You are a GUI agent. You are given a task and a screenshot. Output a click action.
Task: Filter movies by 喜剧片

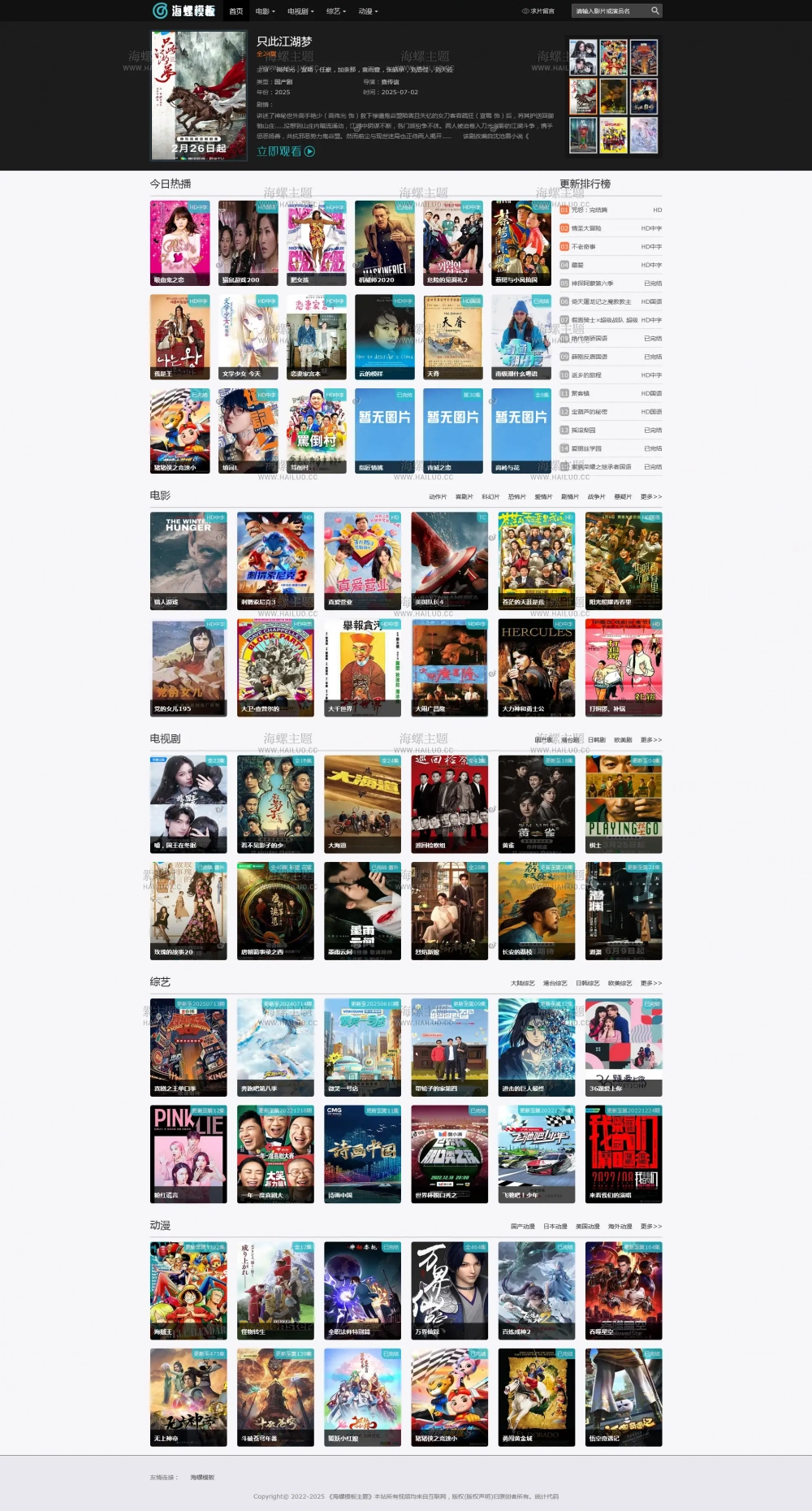[464, 496]
